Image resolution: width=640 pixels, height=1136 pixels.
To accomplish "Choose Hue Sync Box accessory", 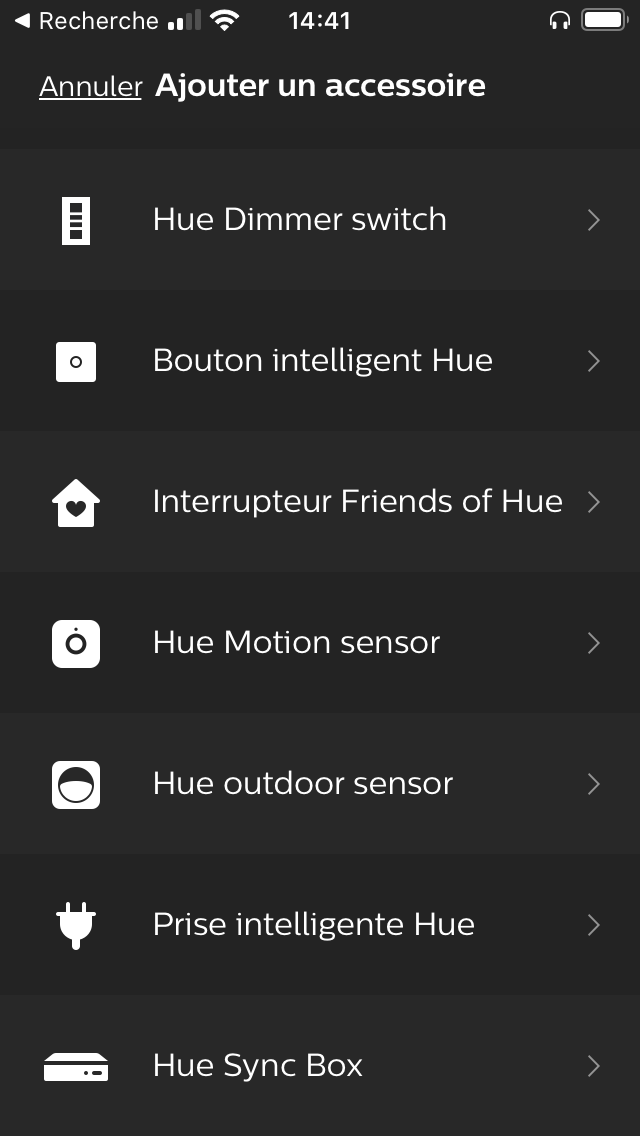I will tap(320, 1065).
